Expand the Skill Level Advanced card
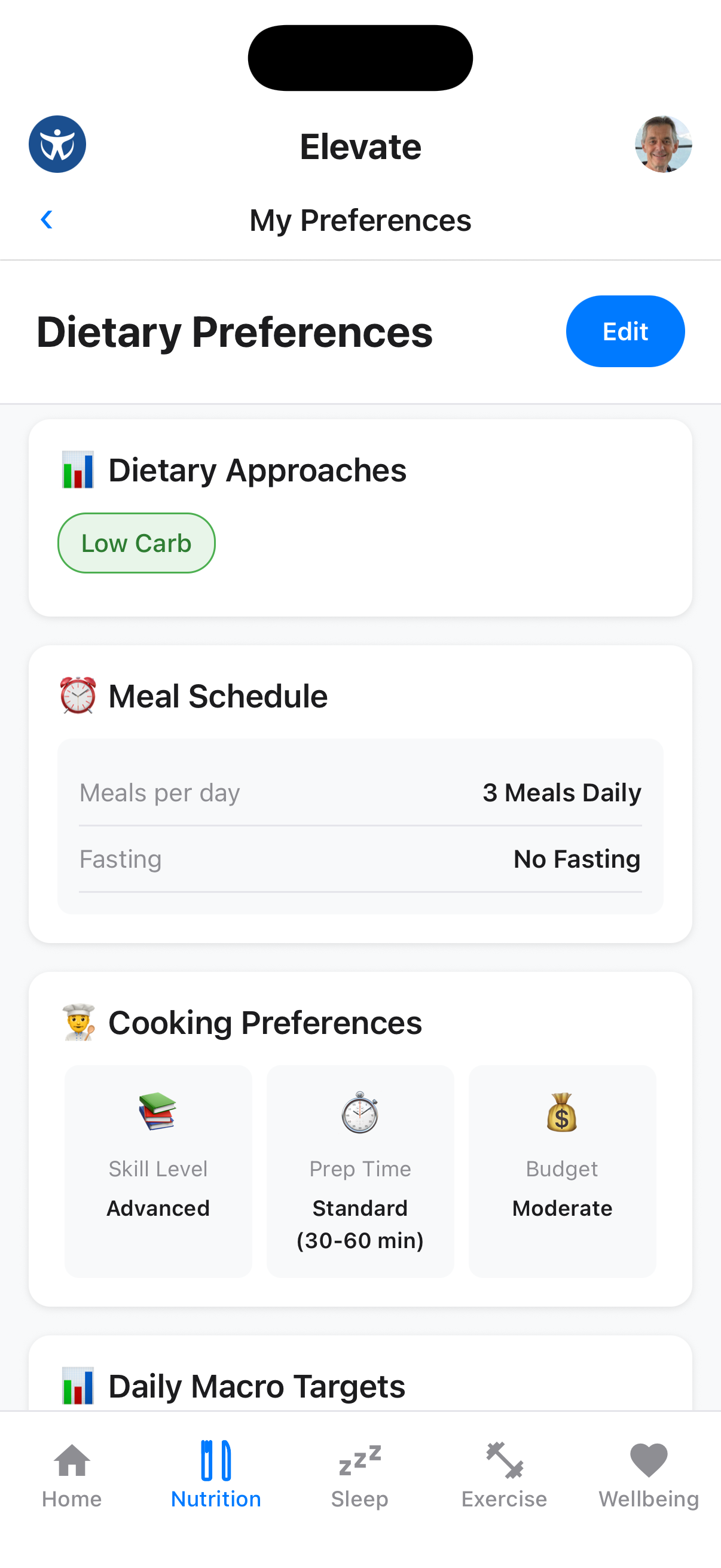The image size is (721, 1568). [x=158, y=1169]
